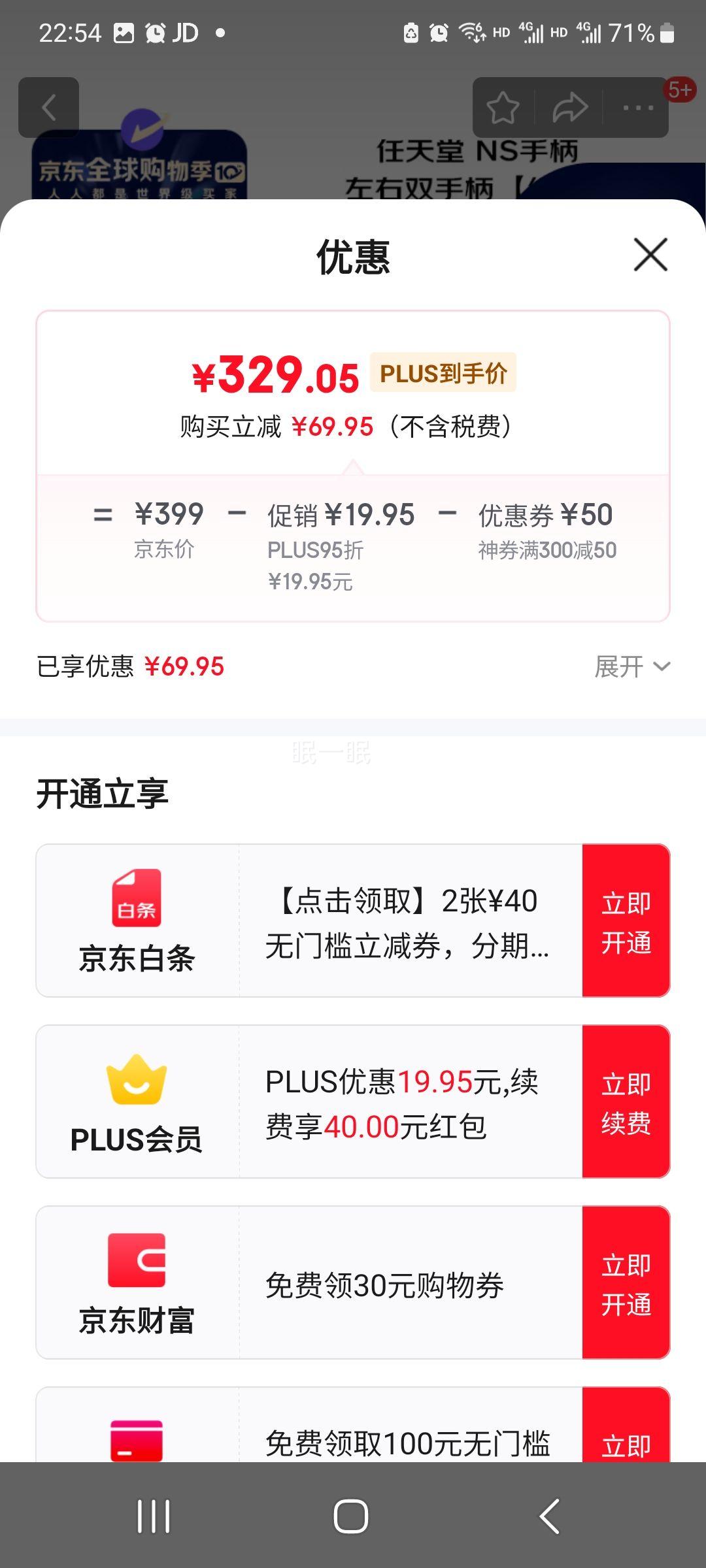Tap 立即开通 next to 京东白条
Image resolution: width=706 pixels, height=1568 pixels.
pos(626,921)
